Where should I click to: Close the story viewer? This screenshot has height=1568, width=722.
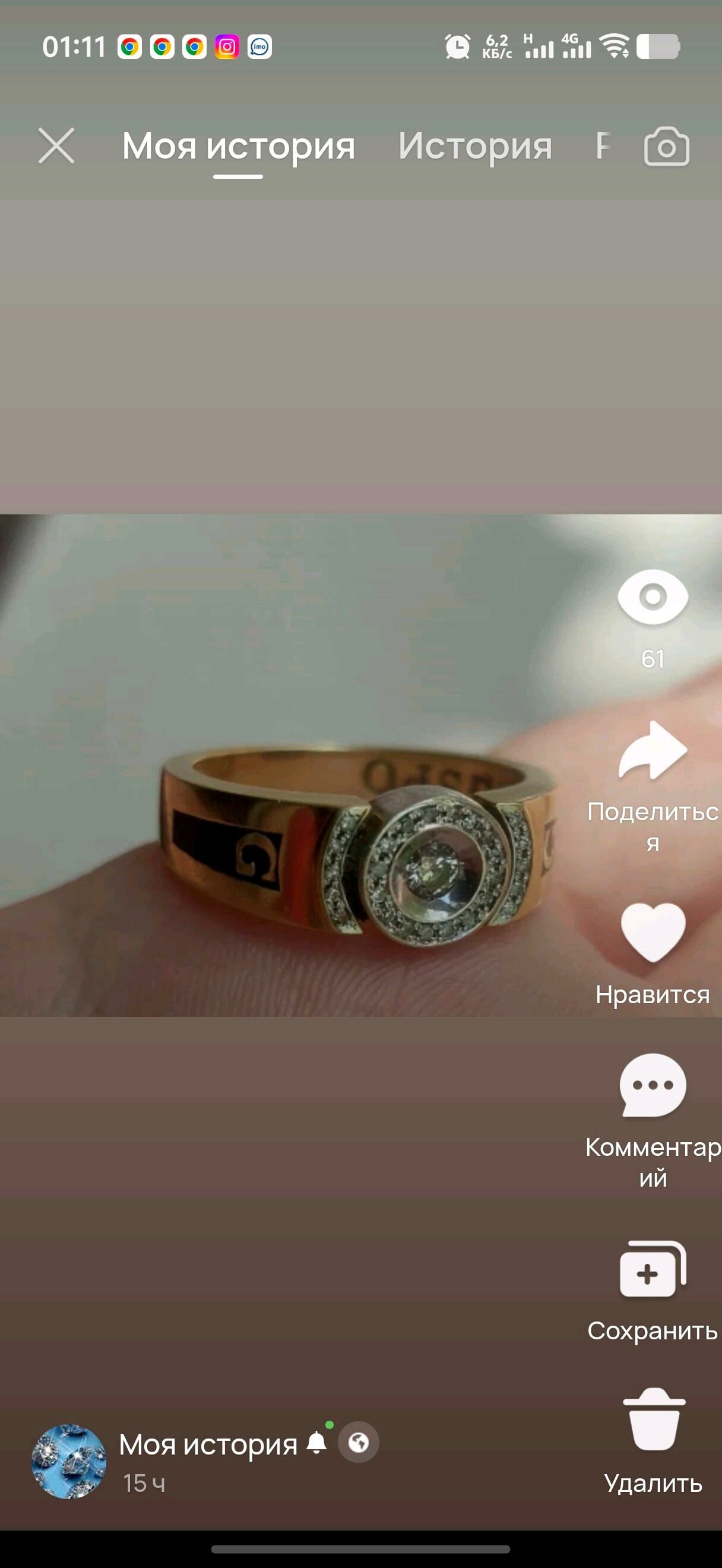click(56, 146)
